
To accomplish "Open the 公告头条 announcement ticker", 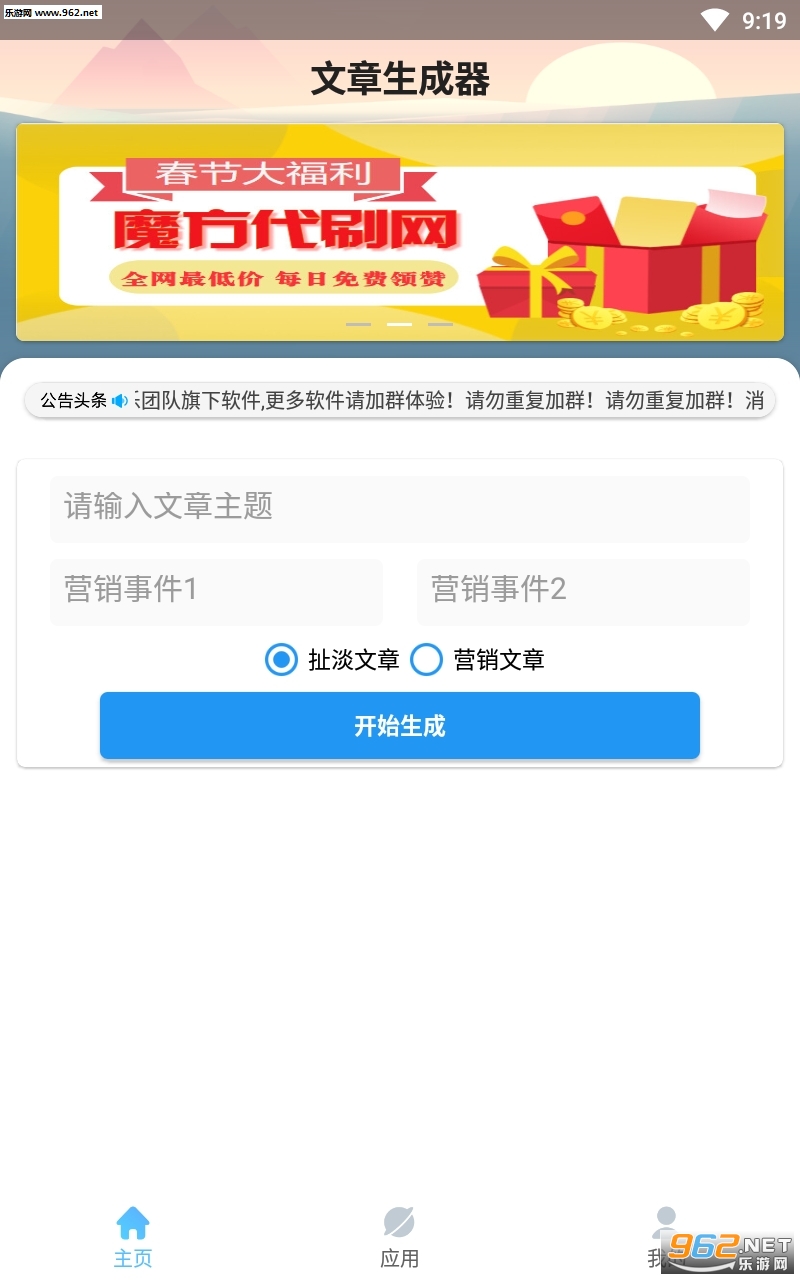I will [400, 401].
